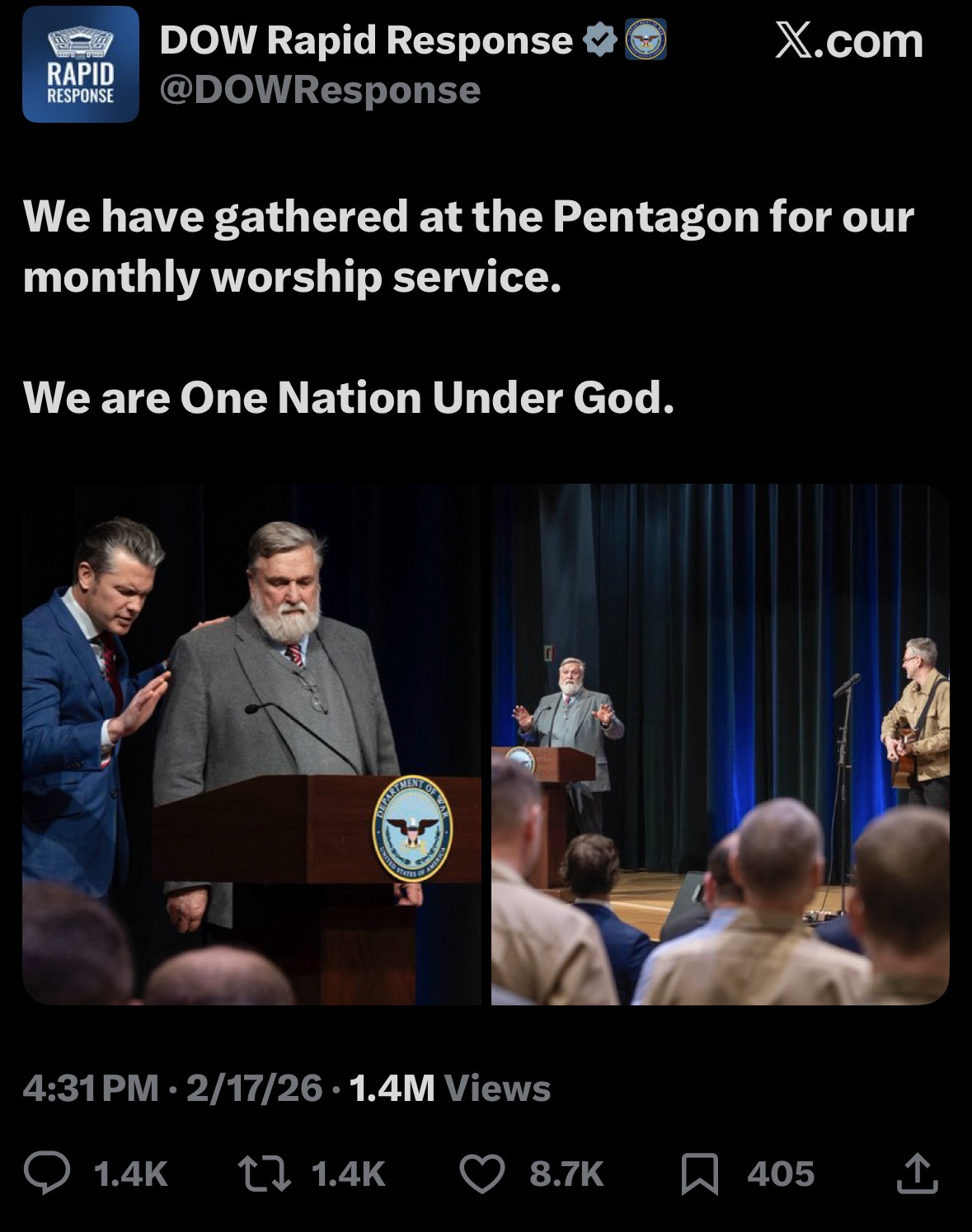Repost this post
972x1232 pixels.
[264, 1173]
